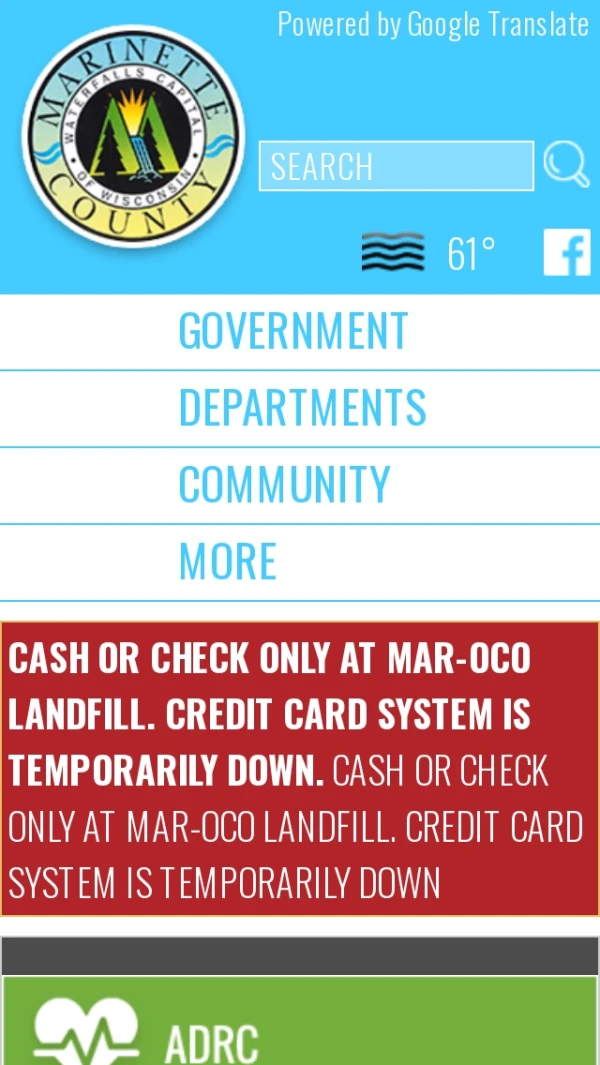Expand the Community menu
This screenshot has height=1065, width=600.
point(285,485)
